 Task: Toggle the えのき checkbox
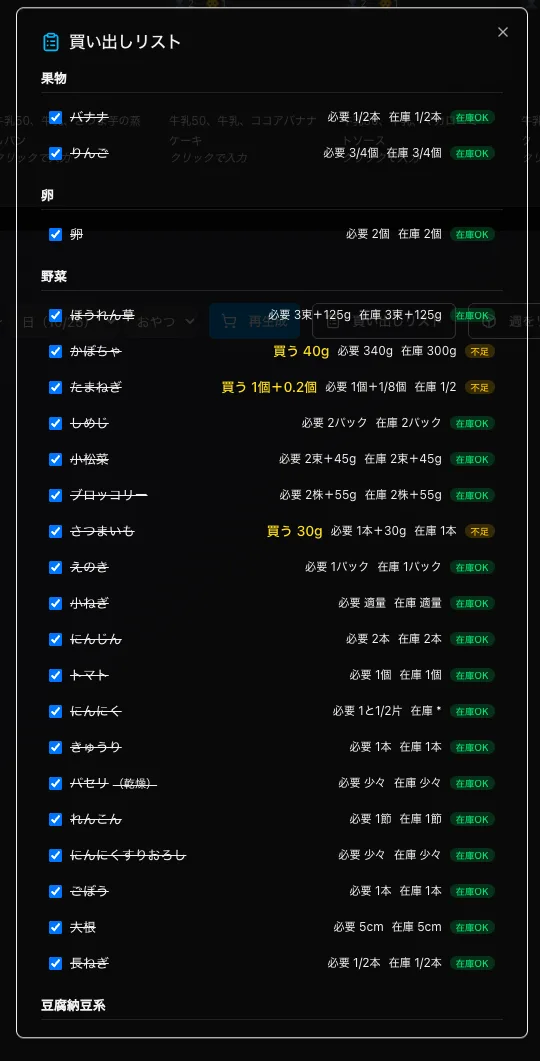tap(55, 567)
